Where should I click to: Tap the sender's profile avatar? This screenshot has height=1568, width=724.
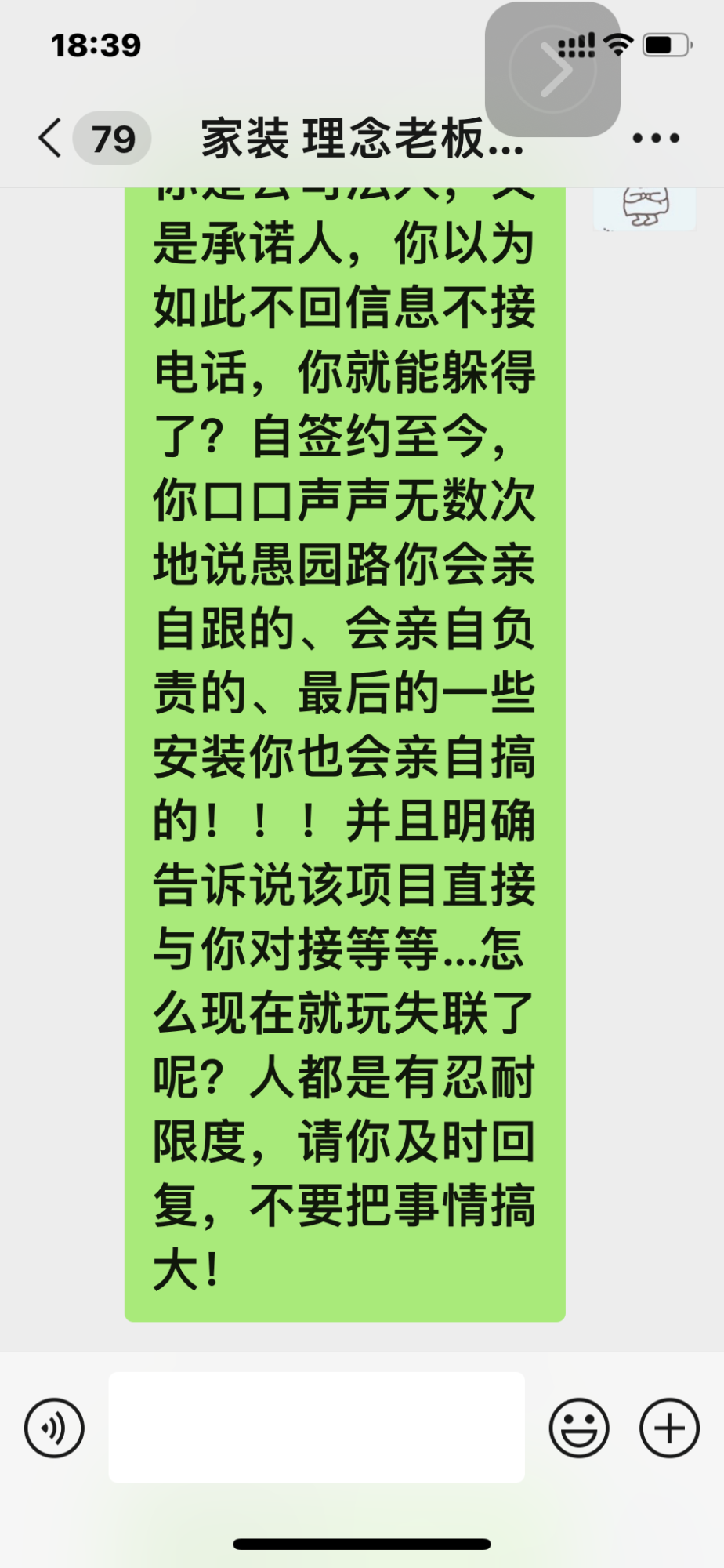645,208
